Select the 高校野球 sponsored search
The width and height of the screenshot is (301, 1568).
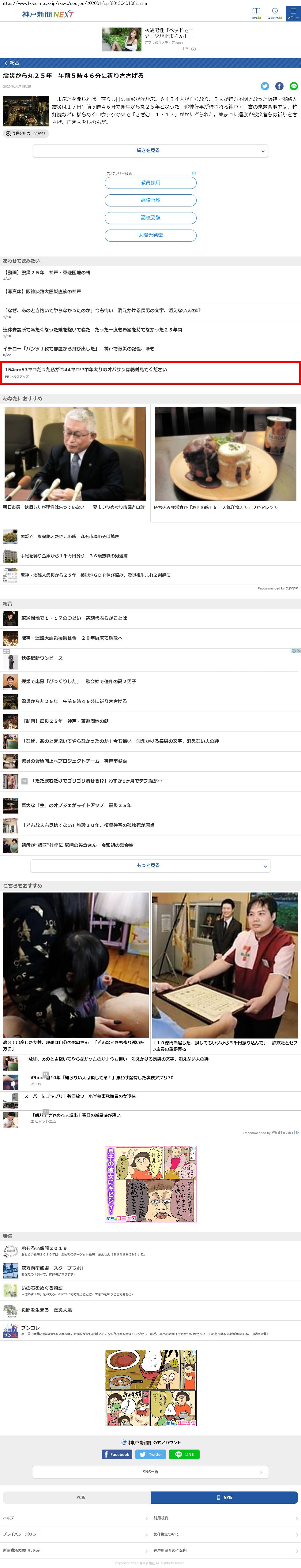coord(151,200)
